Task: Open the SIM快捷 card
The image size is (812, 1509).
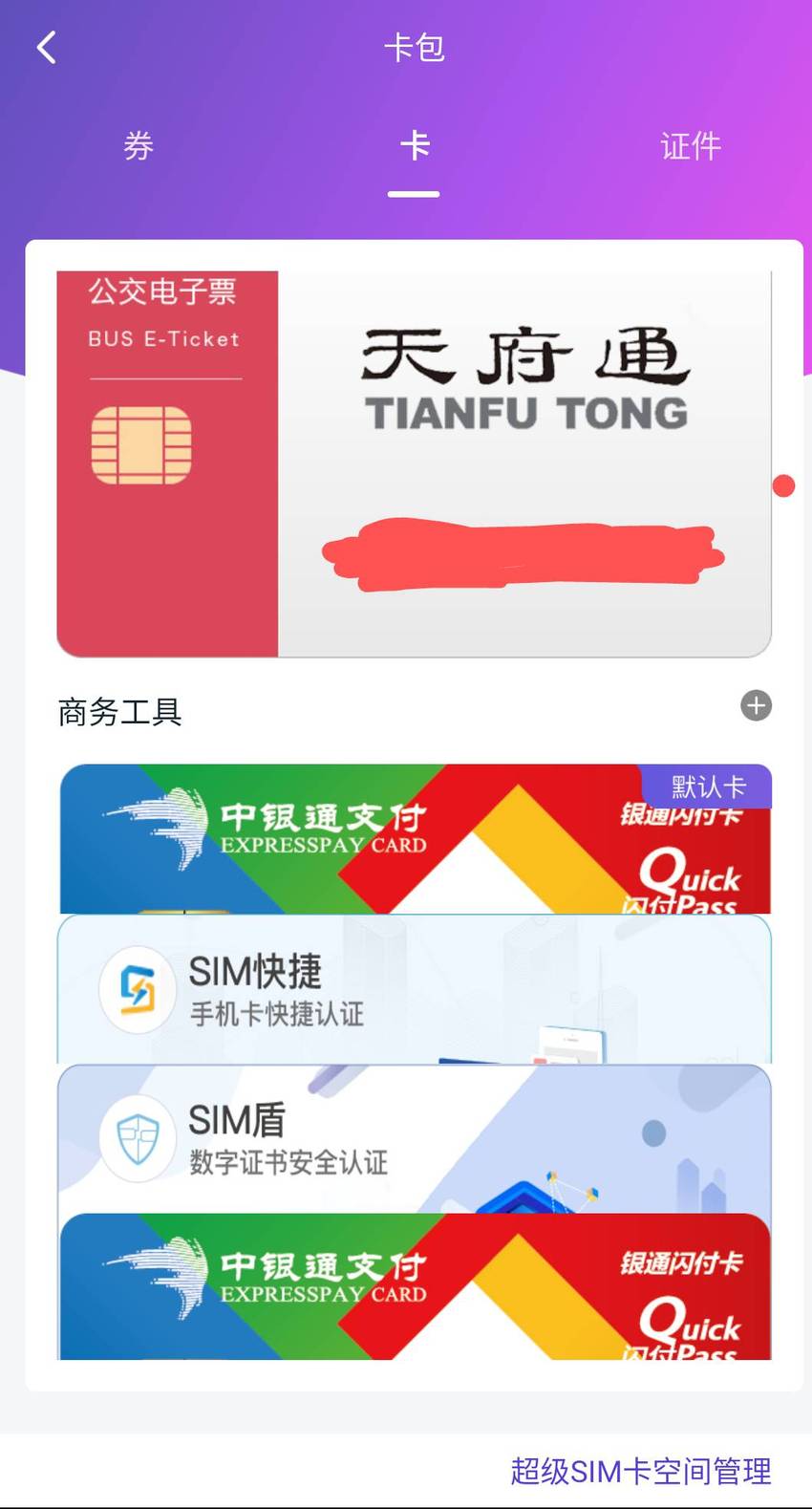Action: [414, 989]
